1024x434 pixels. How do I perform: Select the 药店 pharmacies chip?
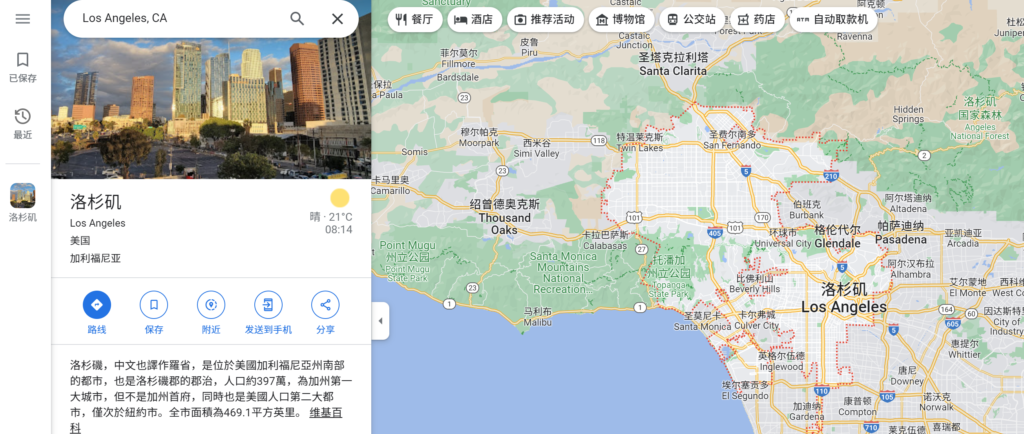(757, 19)
